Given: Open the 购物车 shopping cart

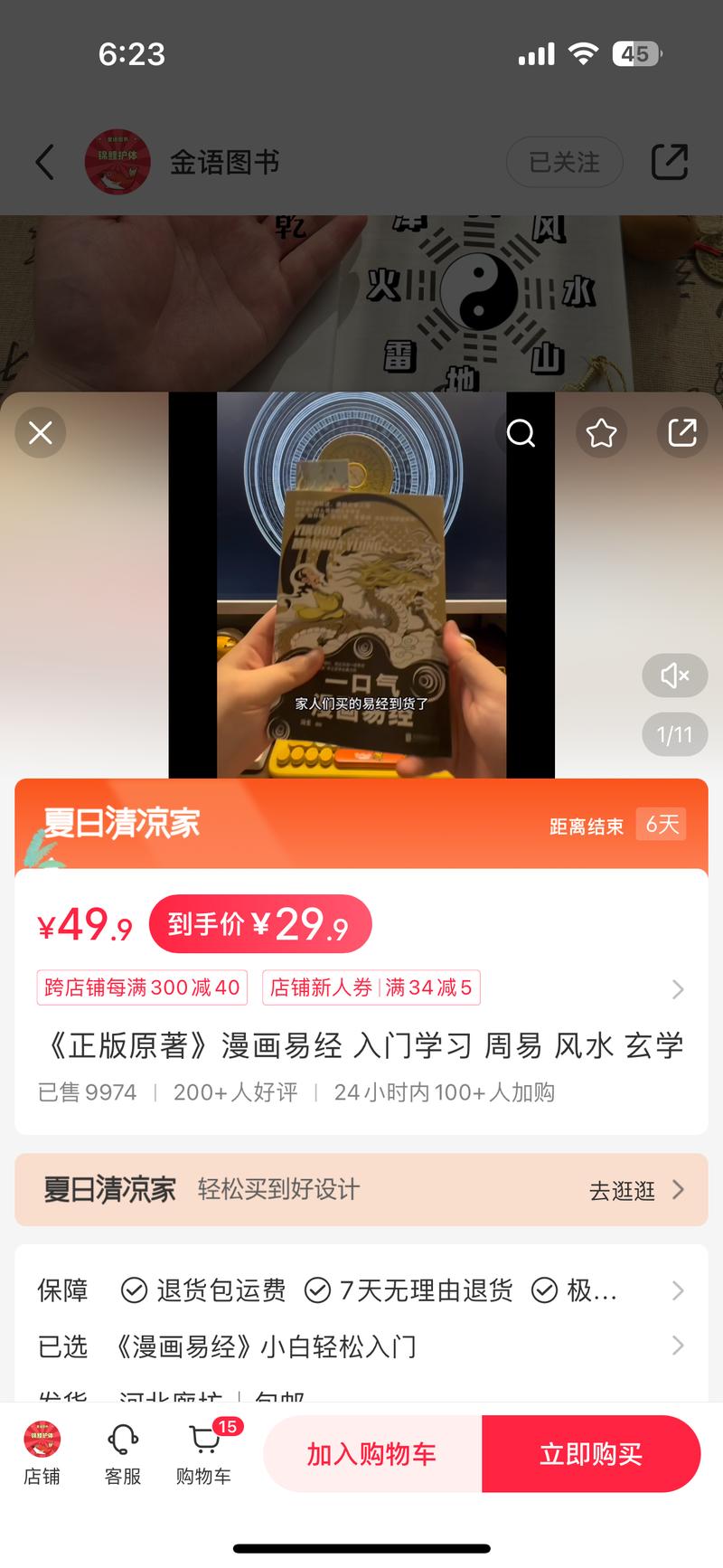Looking at the screenshot, I should tap(204, 1454).
